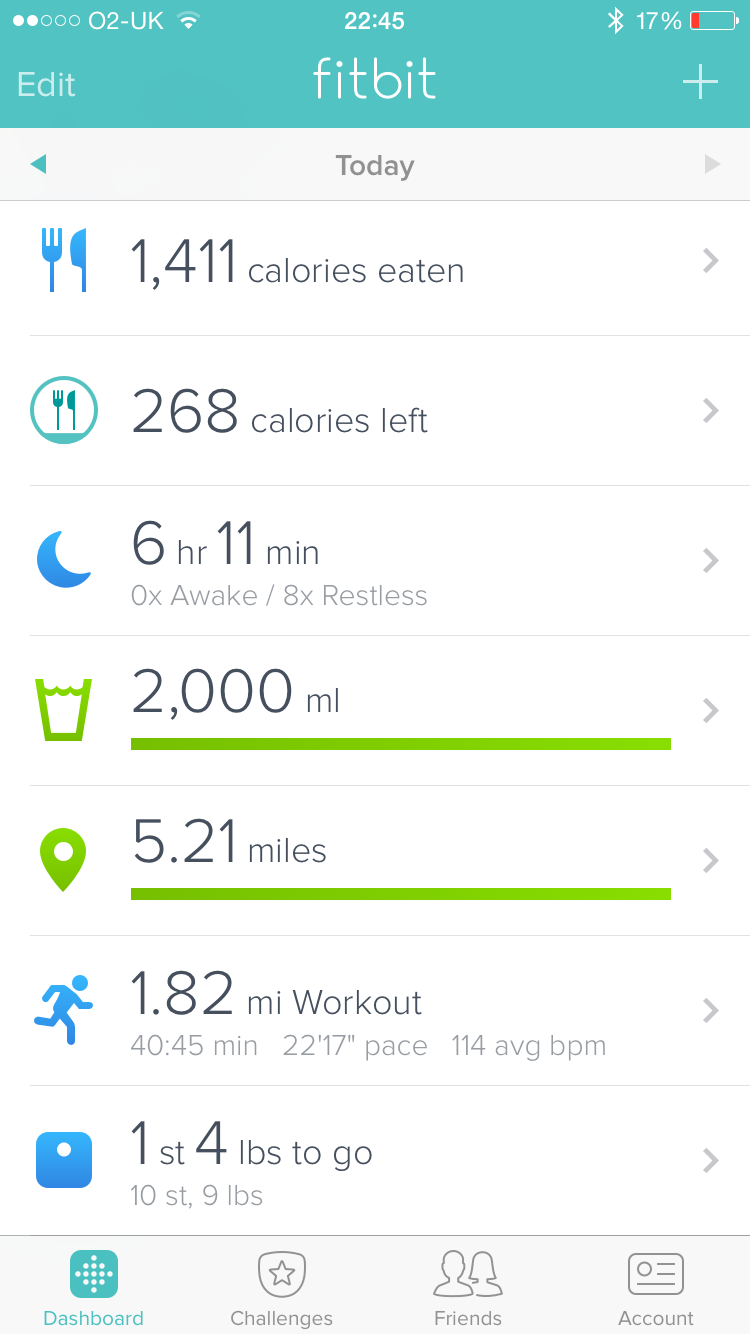Select the Dashboard tab
The image size is (750, 1334).
(x=94, y=1288)
